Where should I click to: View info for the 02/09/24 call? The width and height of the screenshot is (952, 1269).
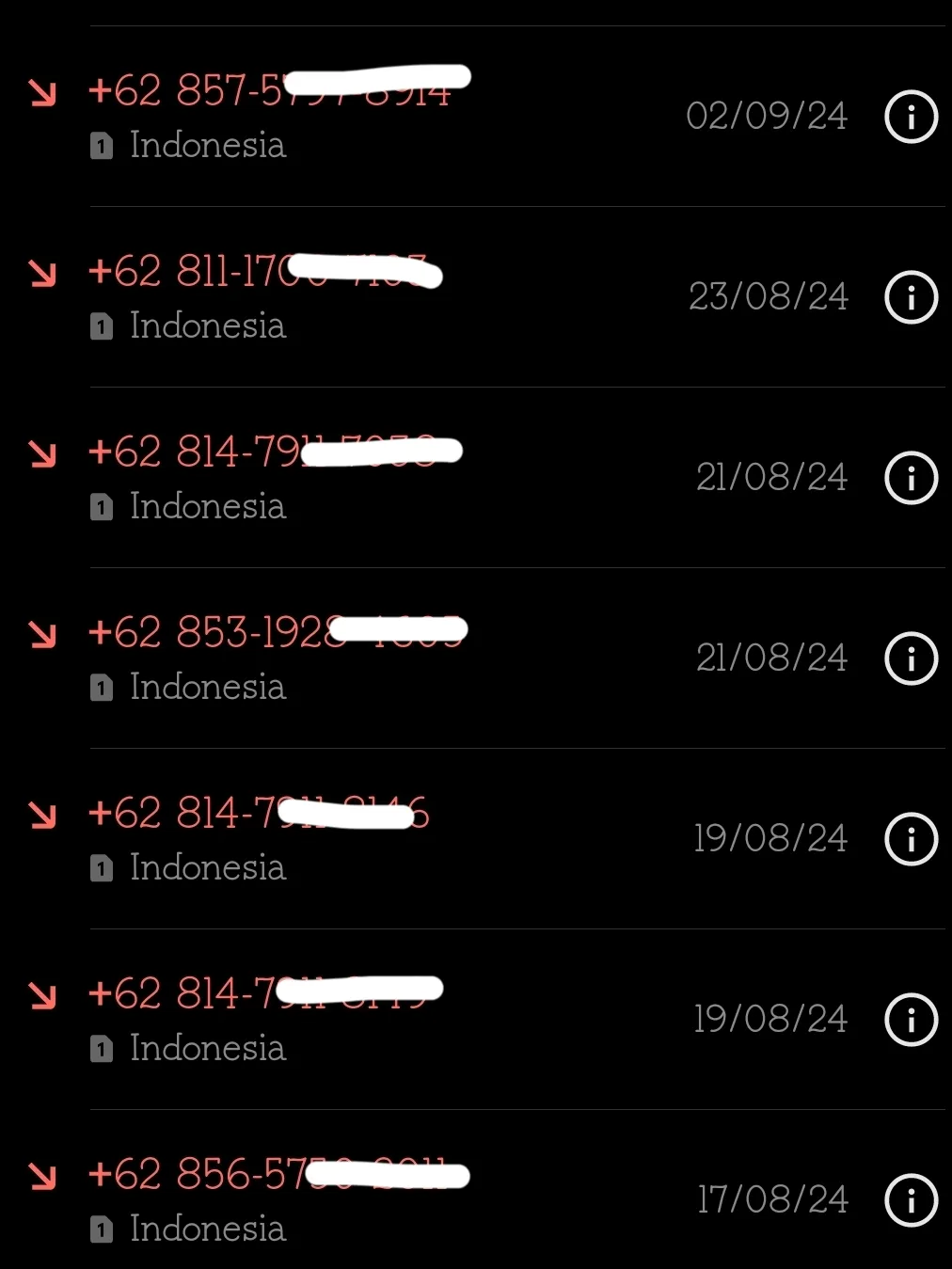click(911, 117)
